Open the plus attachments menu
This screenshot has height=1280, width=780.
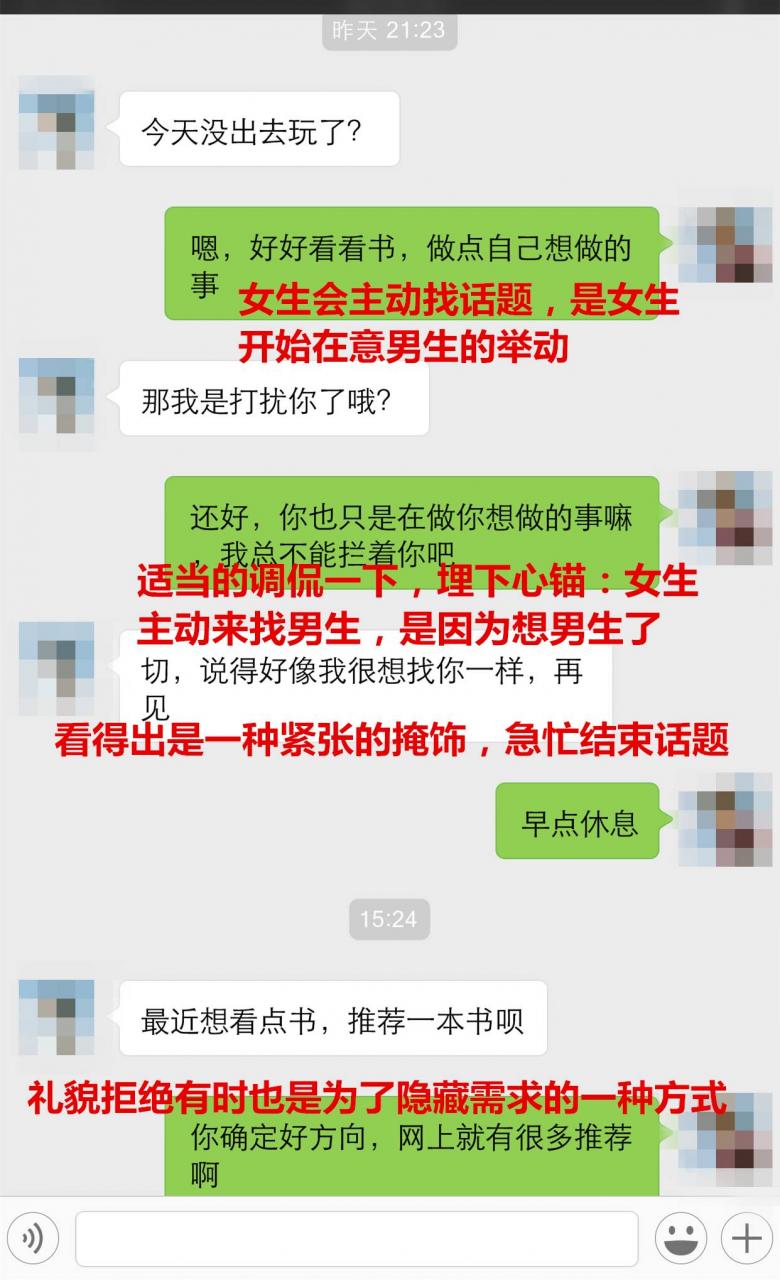(746, 1239)
